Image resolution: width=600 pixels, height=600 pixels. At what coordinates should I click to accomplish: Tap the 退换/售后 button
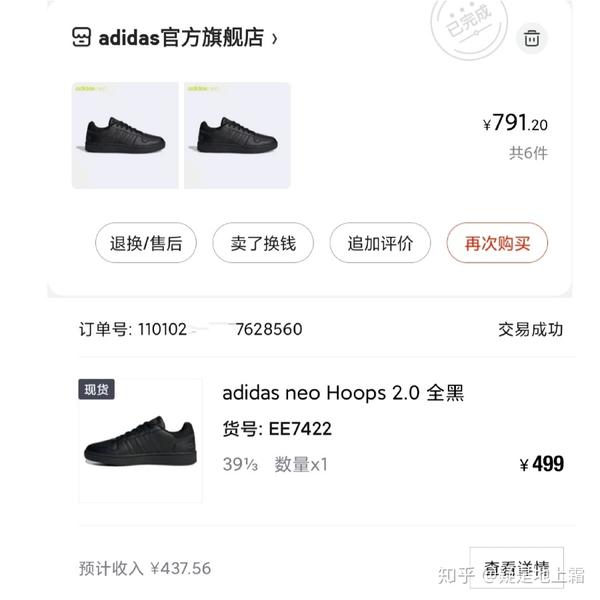[x=147, y=243]
